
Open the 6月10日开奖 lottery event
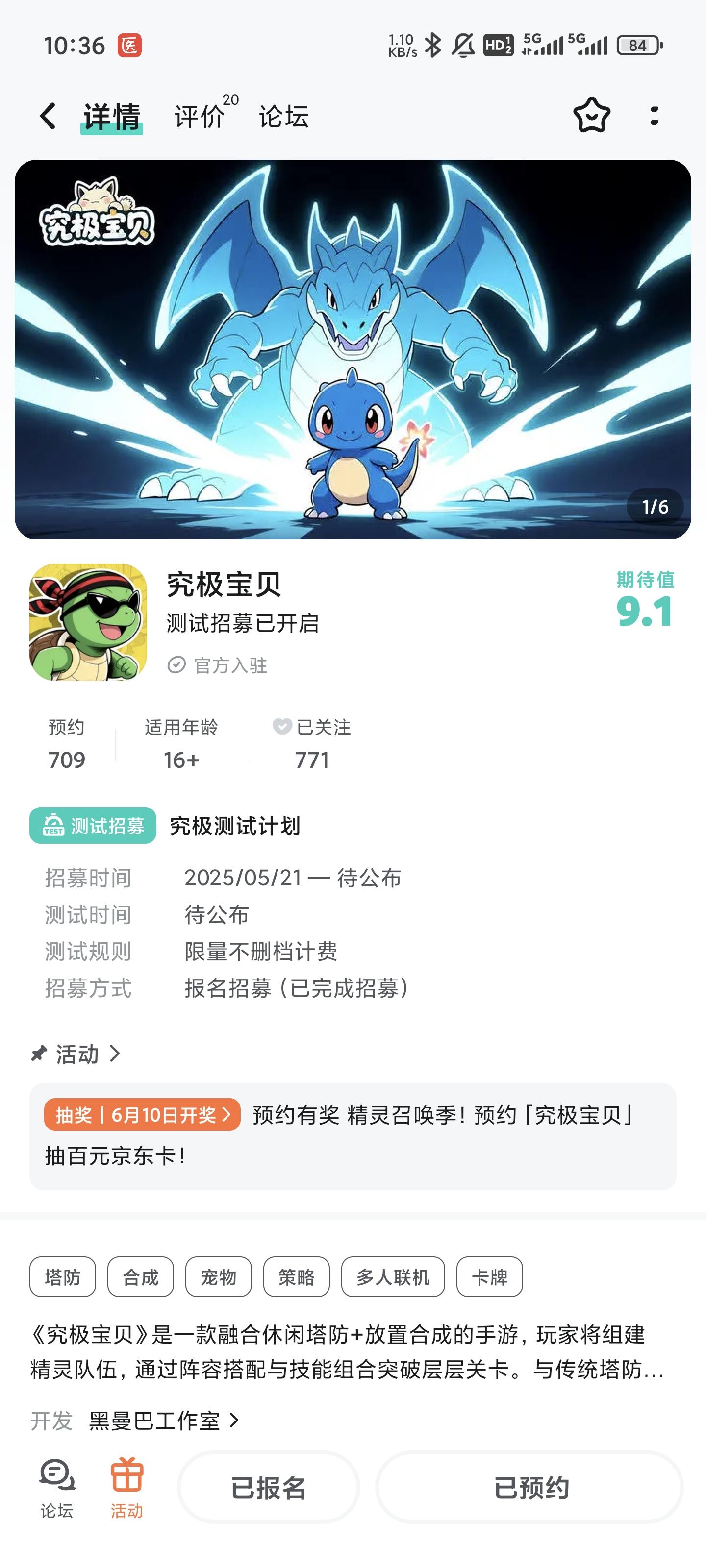pyautogui.click(x=143, y=1115)
